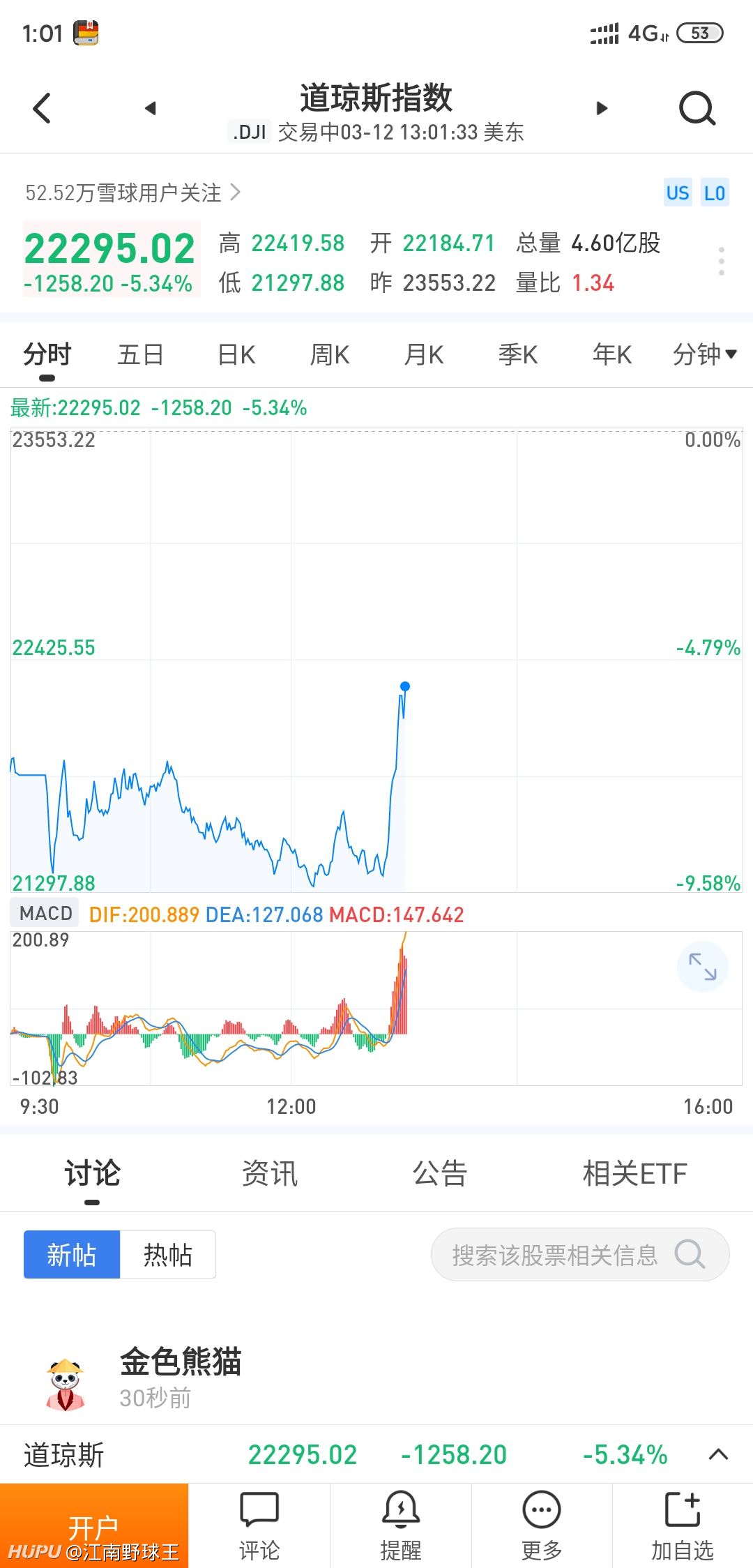Open the 分钟 dropdown

click(705, 354)
